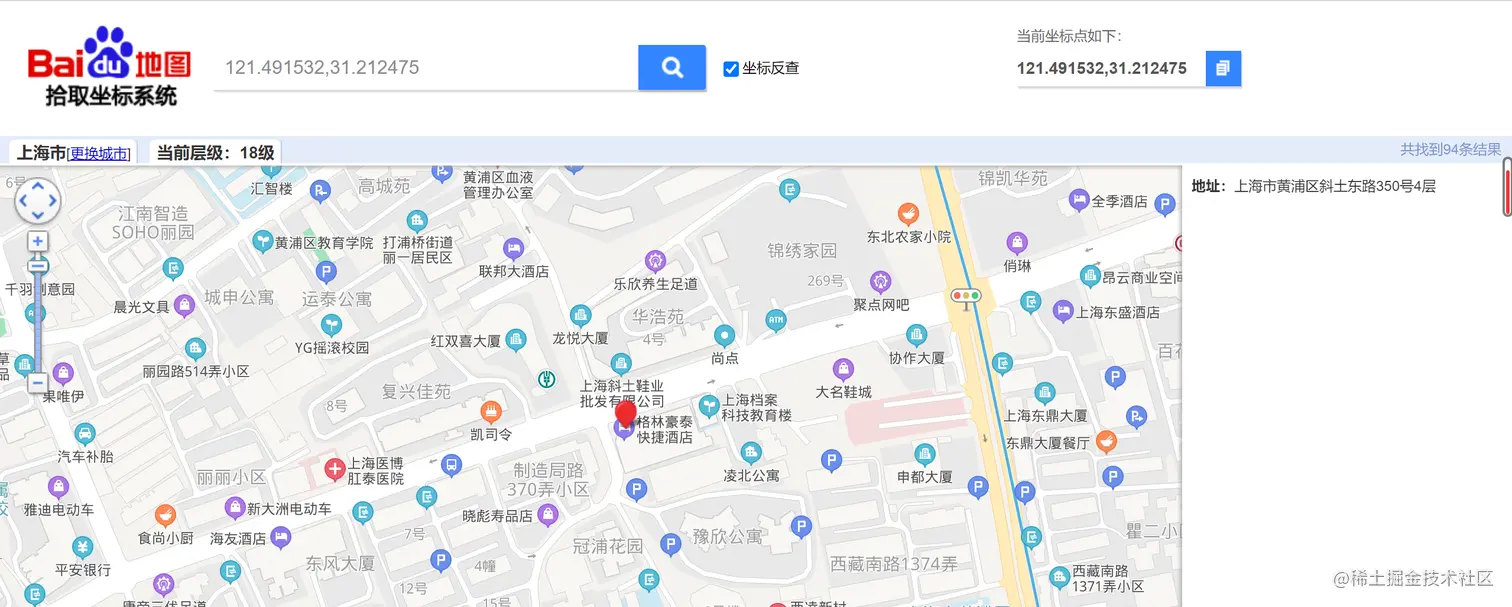Tap the 东北农家小院 map marker

pos(908,213)
